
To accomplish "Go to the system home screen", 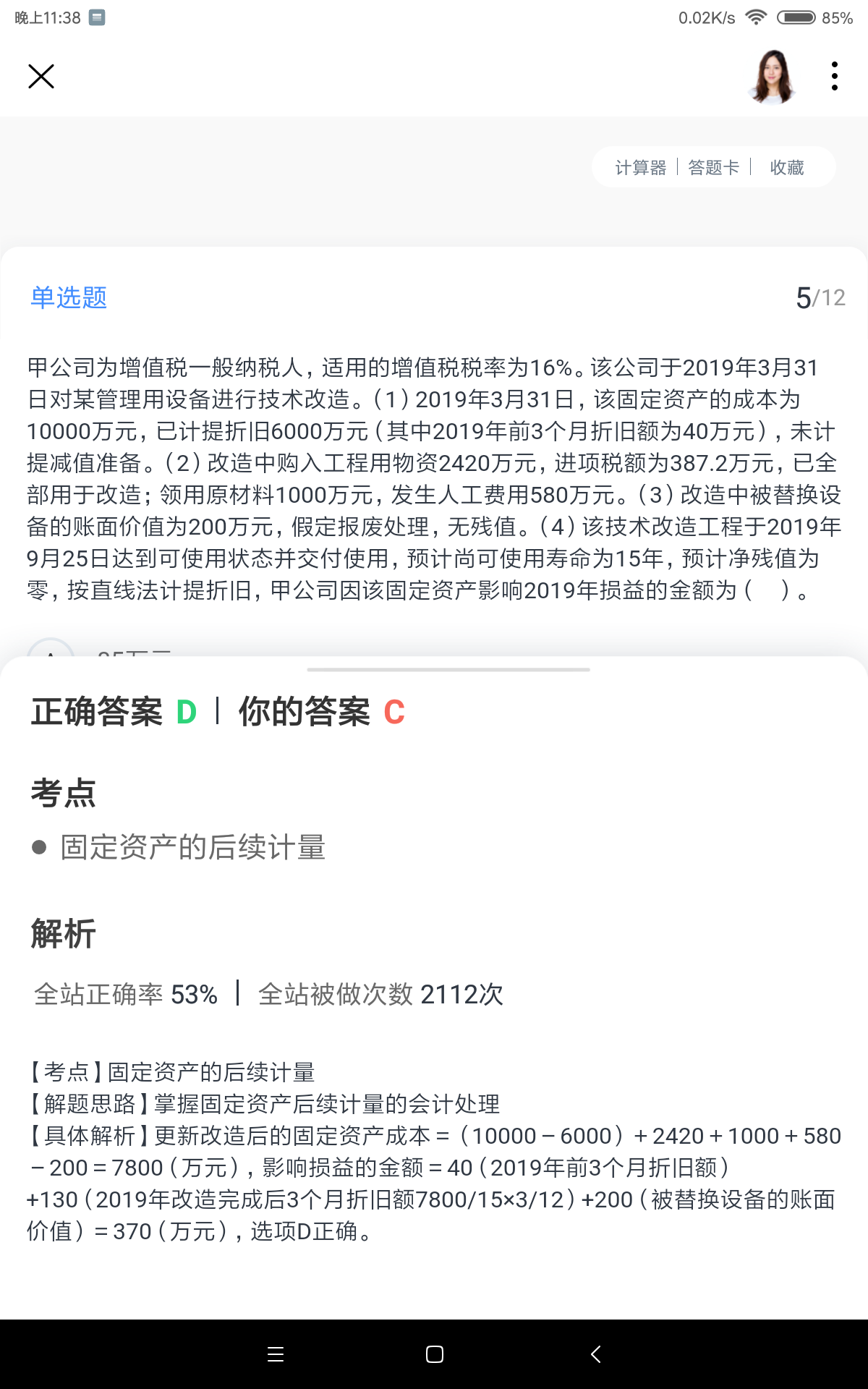I will click(434, 1354).
